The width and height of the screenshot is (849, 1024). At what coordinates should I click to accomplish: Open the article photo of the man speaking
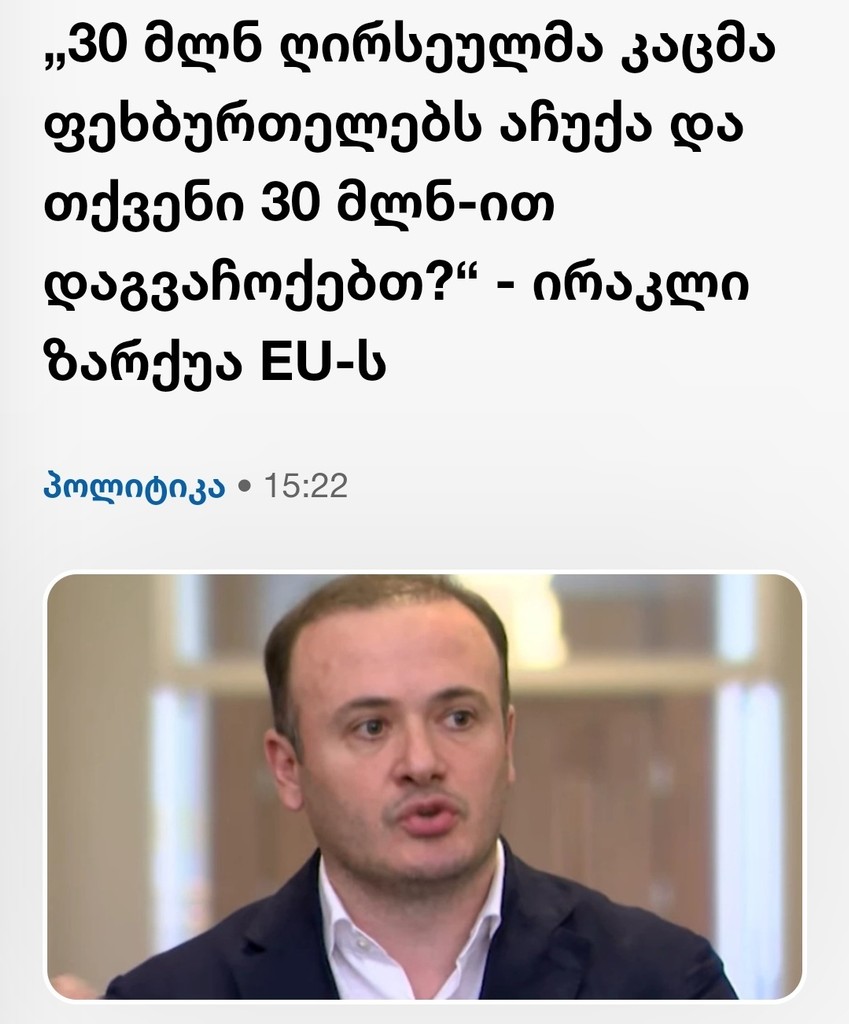click(x=424, y=785)
